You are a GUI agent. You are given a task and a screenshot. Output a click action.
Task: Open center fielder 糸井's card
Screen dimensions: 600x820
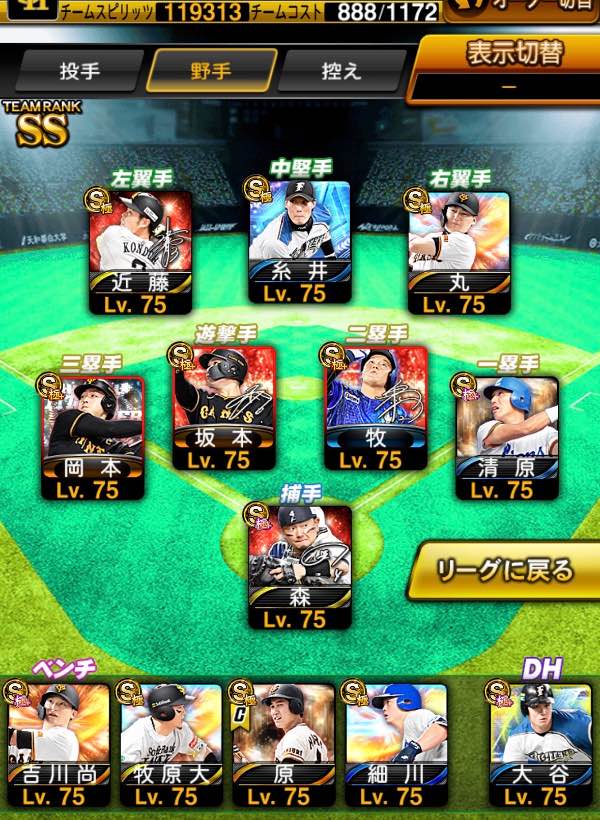pyautogui.click(x=299, y=242)
